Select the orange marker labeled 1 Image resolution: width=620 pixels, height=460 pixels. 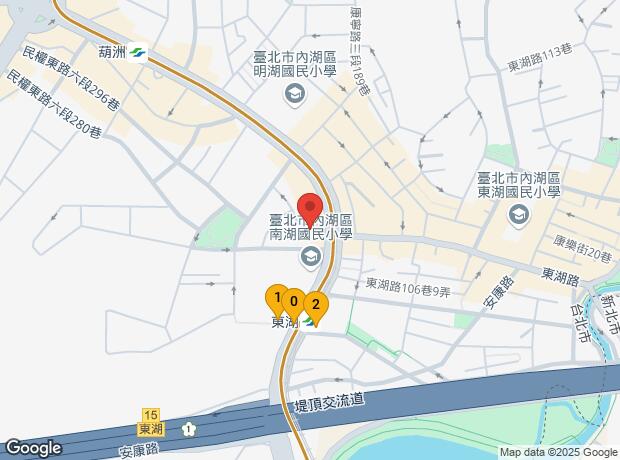click(276, 298)
